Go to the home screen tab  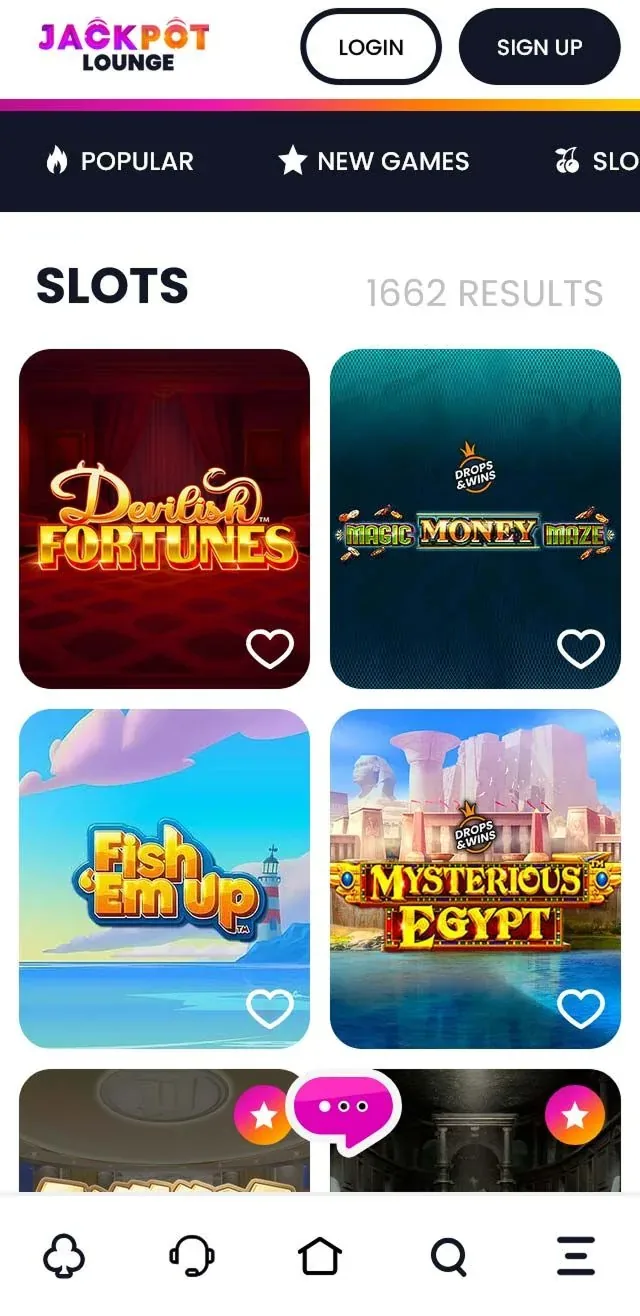point(320,1255)
